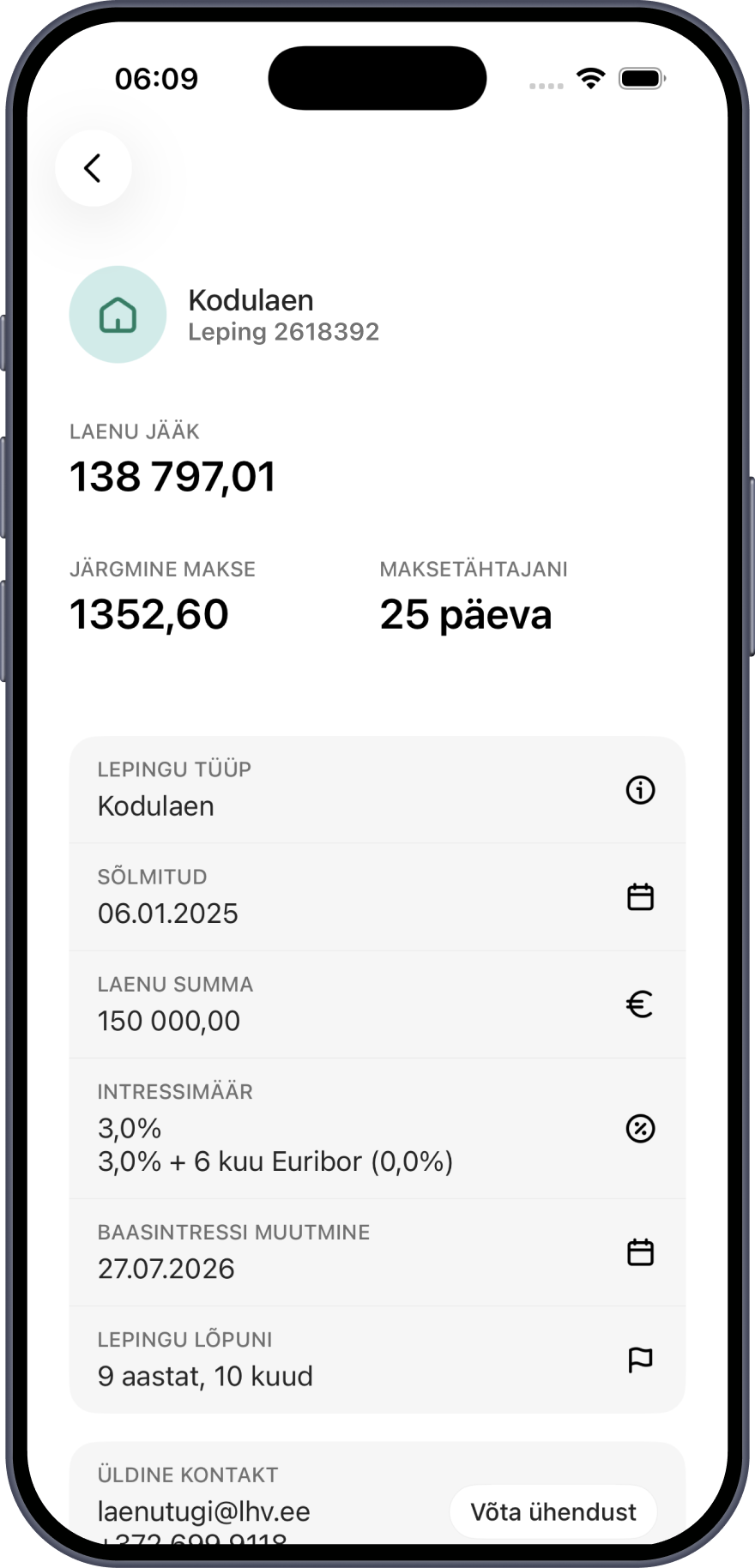Tap the Võta ühendust button
This screenshot has height=1568, width=755.
click(x=553, y=1511)
